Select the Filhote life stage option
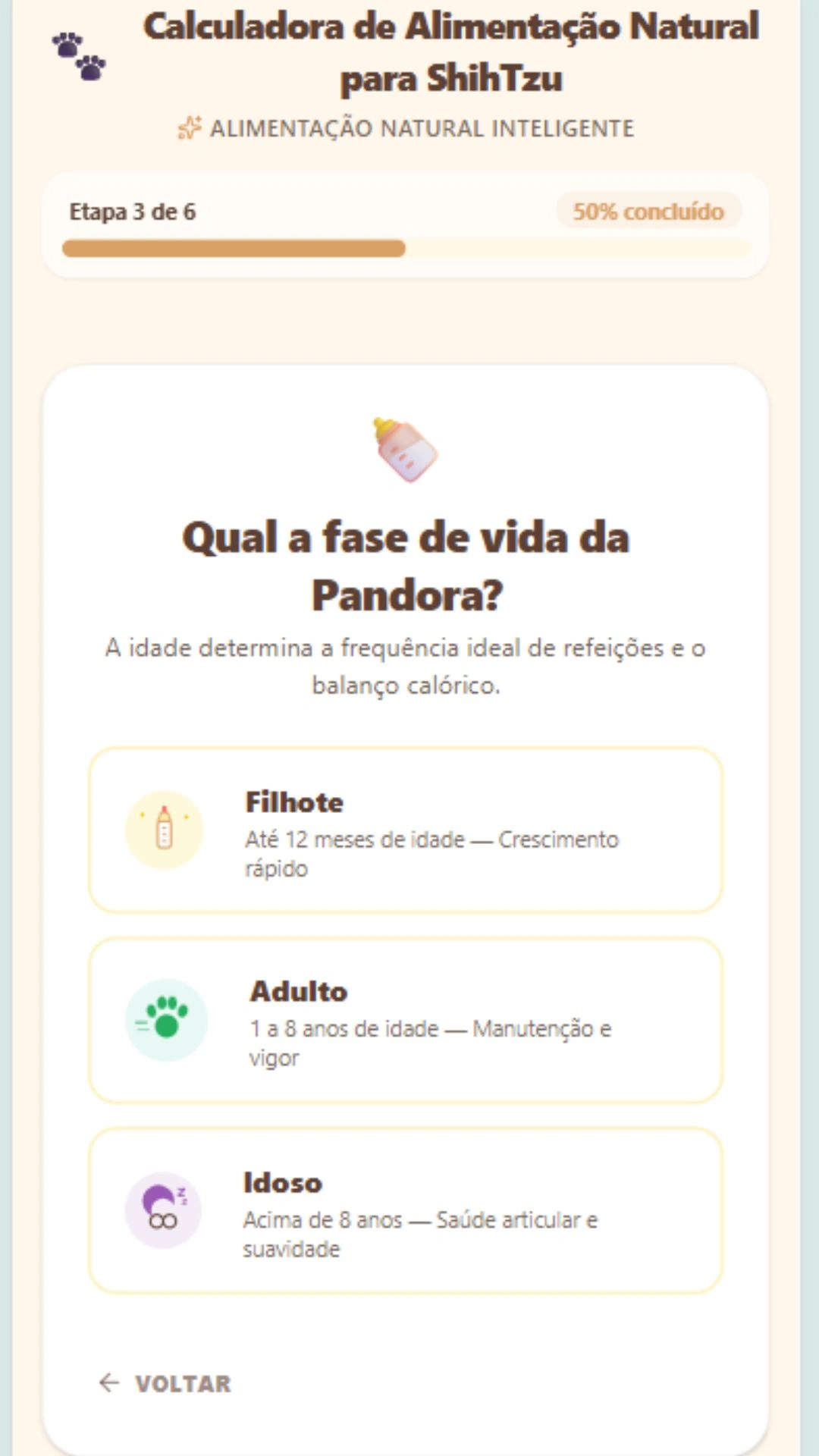 coord(406,830)
